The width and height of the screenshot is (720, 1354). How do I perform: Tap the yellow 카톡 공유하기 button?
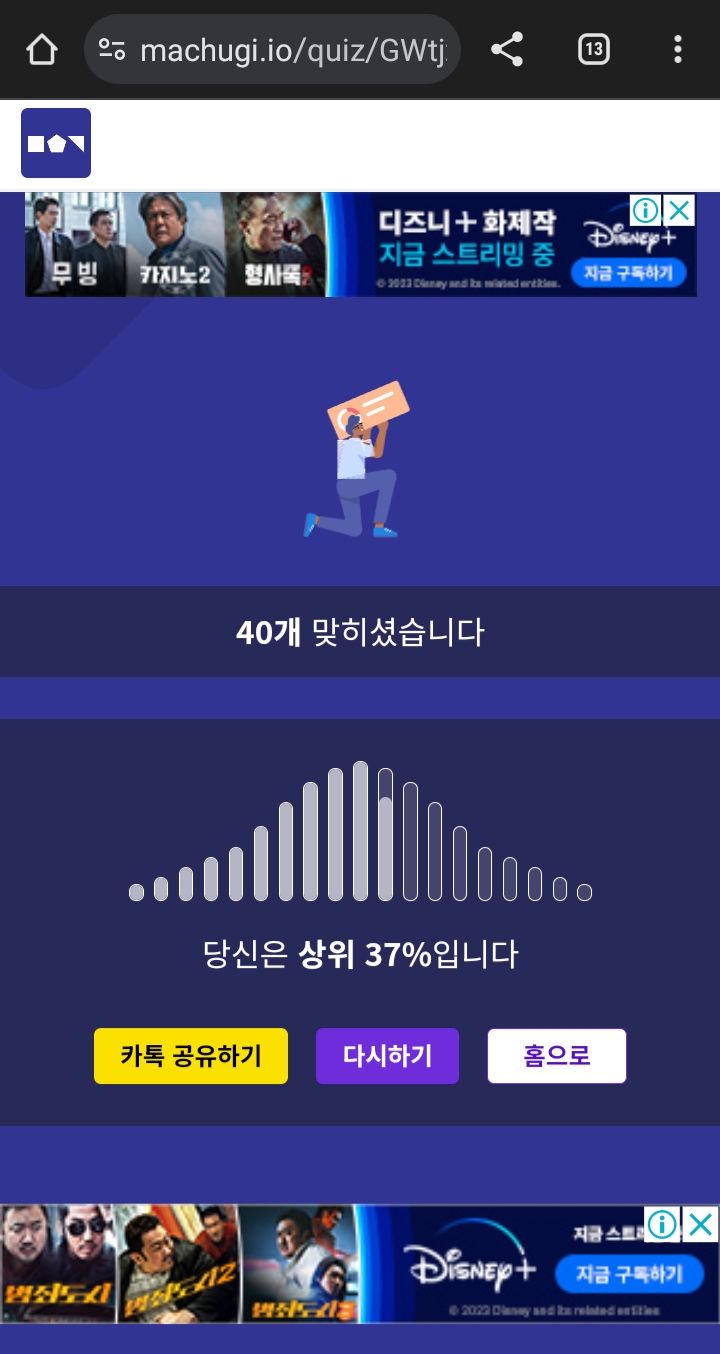[191, 1056]
